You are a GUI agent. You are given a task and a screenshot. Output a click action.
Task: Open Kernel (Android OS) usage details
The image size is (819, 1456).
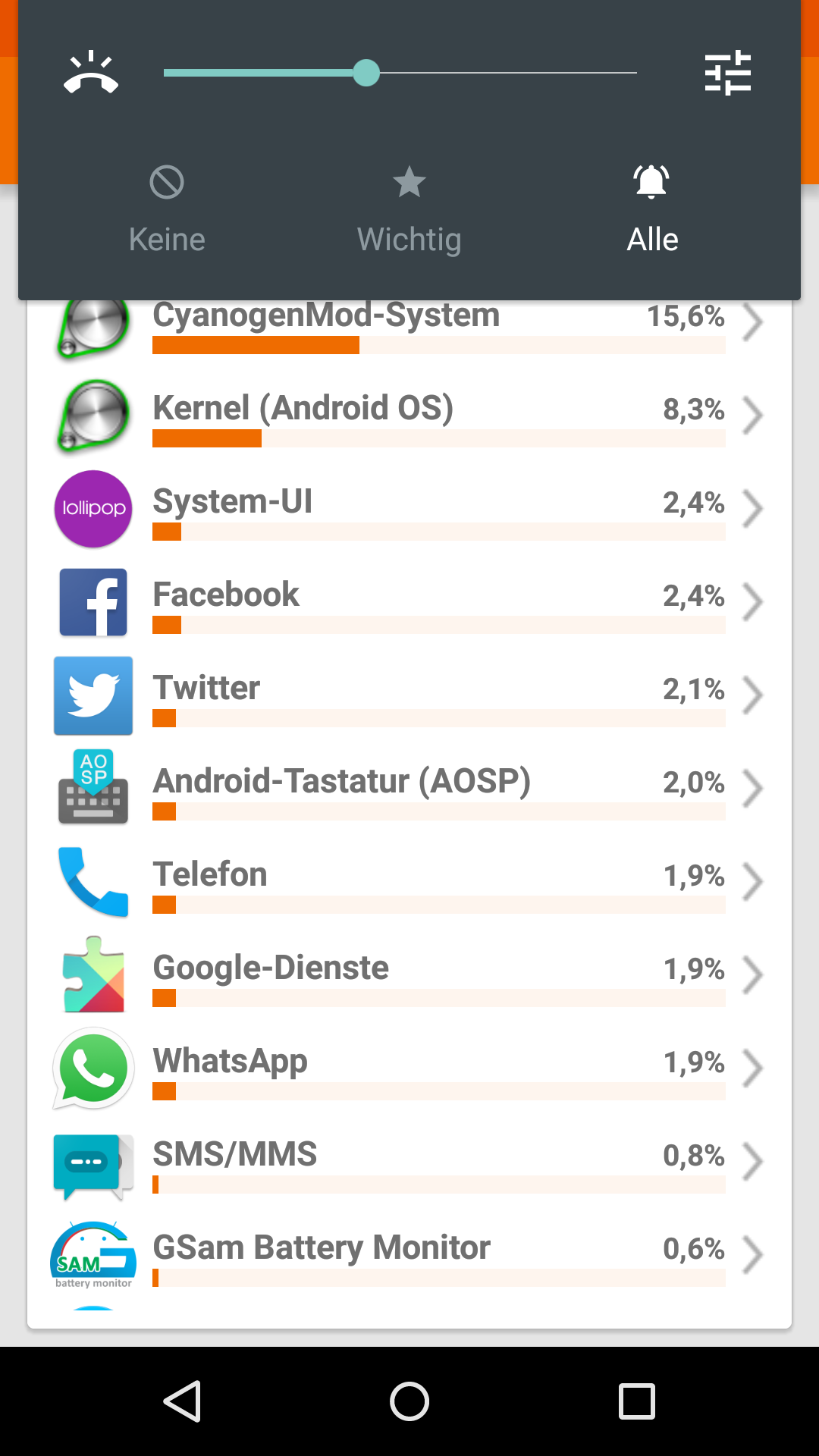pos(409,416)
